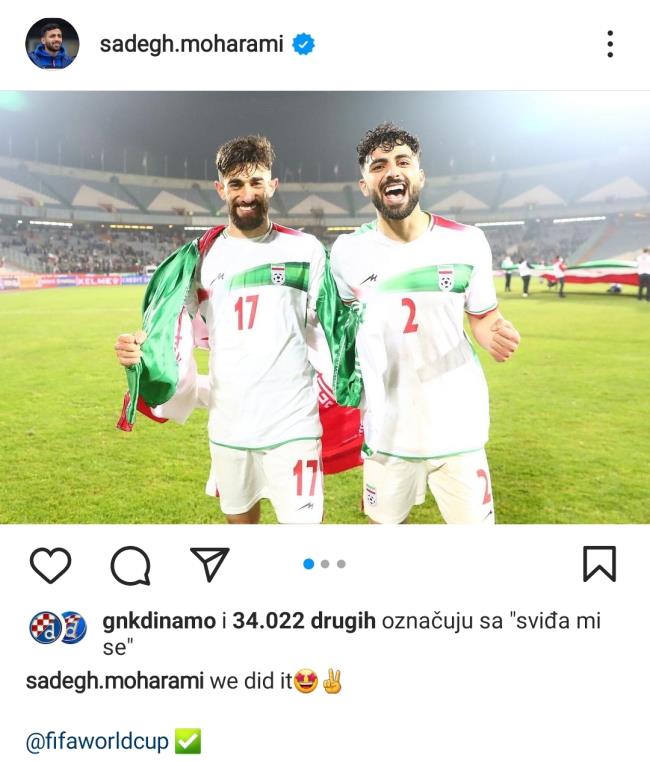
Task: View the list of 34.022 drugih likes
Action: (x=304, y=621)
